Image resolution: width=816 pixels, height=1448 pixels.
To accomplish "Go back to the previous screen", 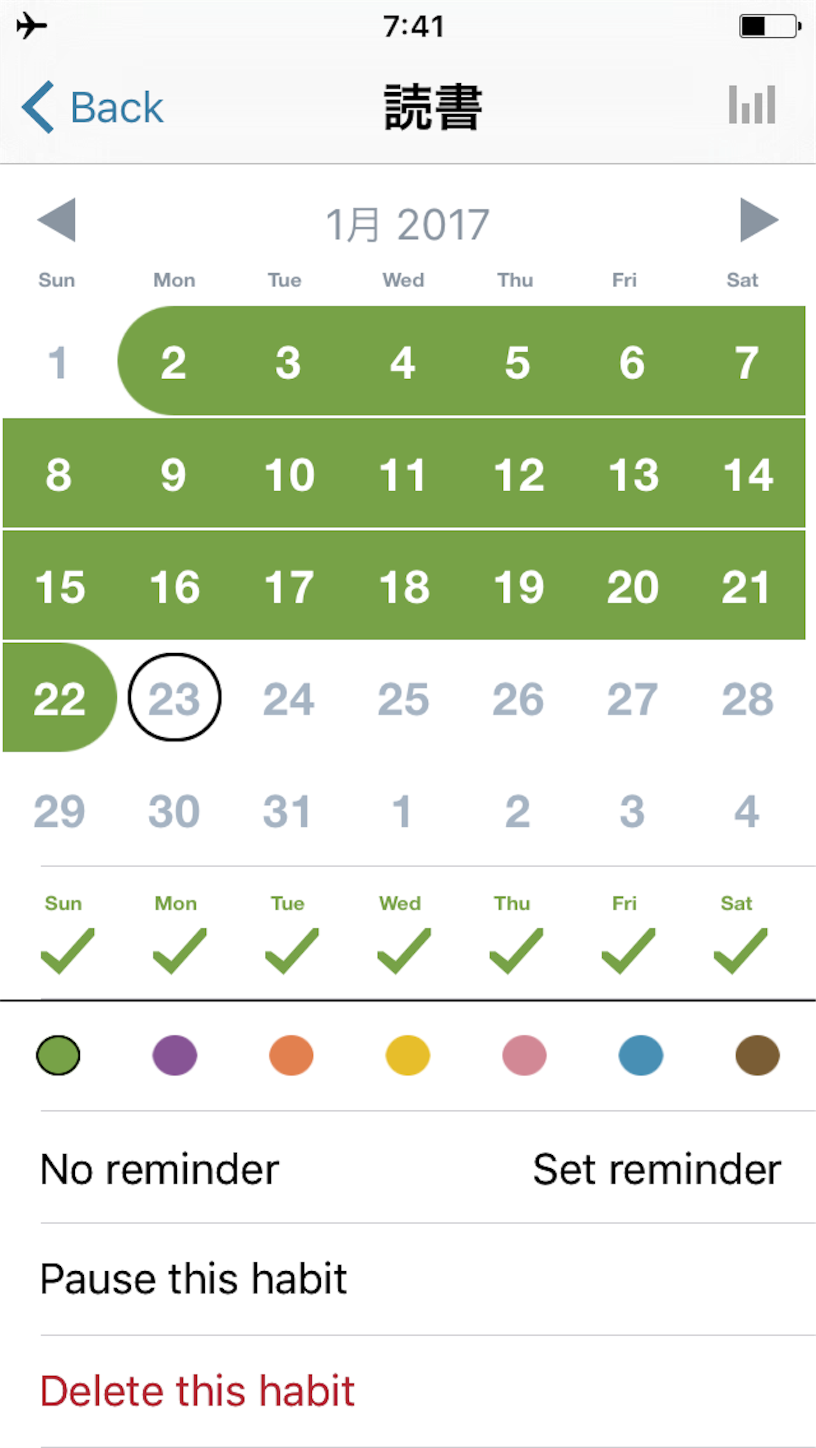I will tap(93, 107).
